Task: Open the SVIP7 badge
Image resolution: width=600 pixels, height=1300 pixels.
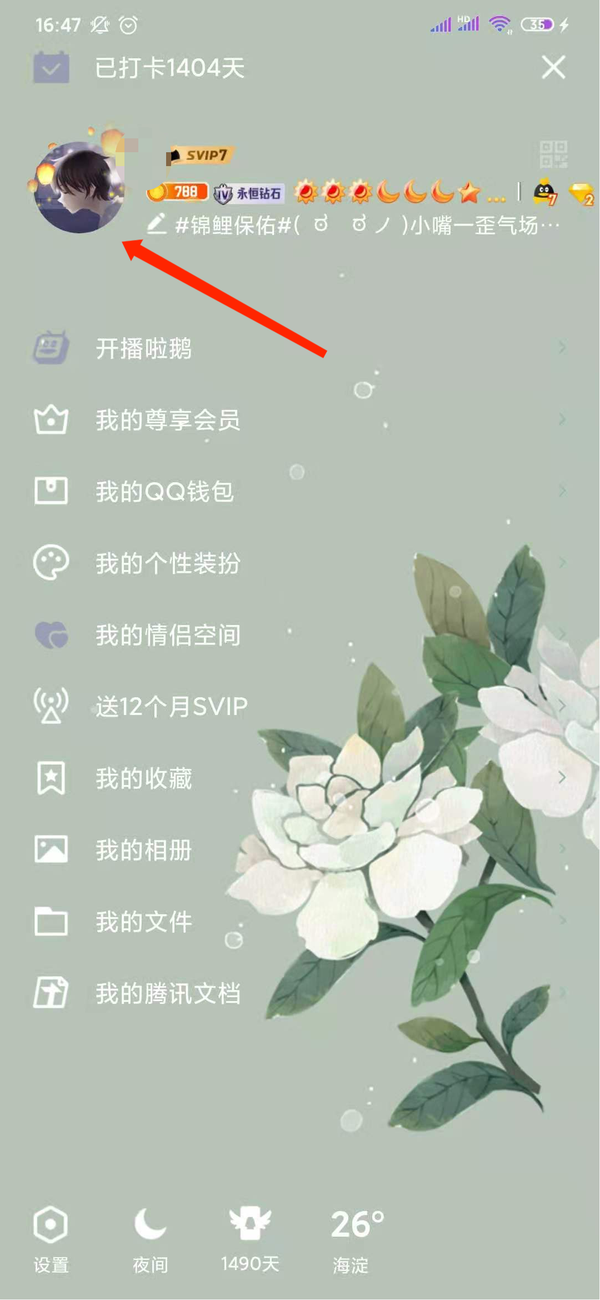Action: 199,156
